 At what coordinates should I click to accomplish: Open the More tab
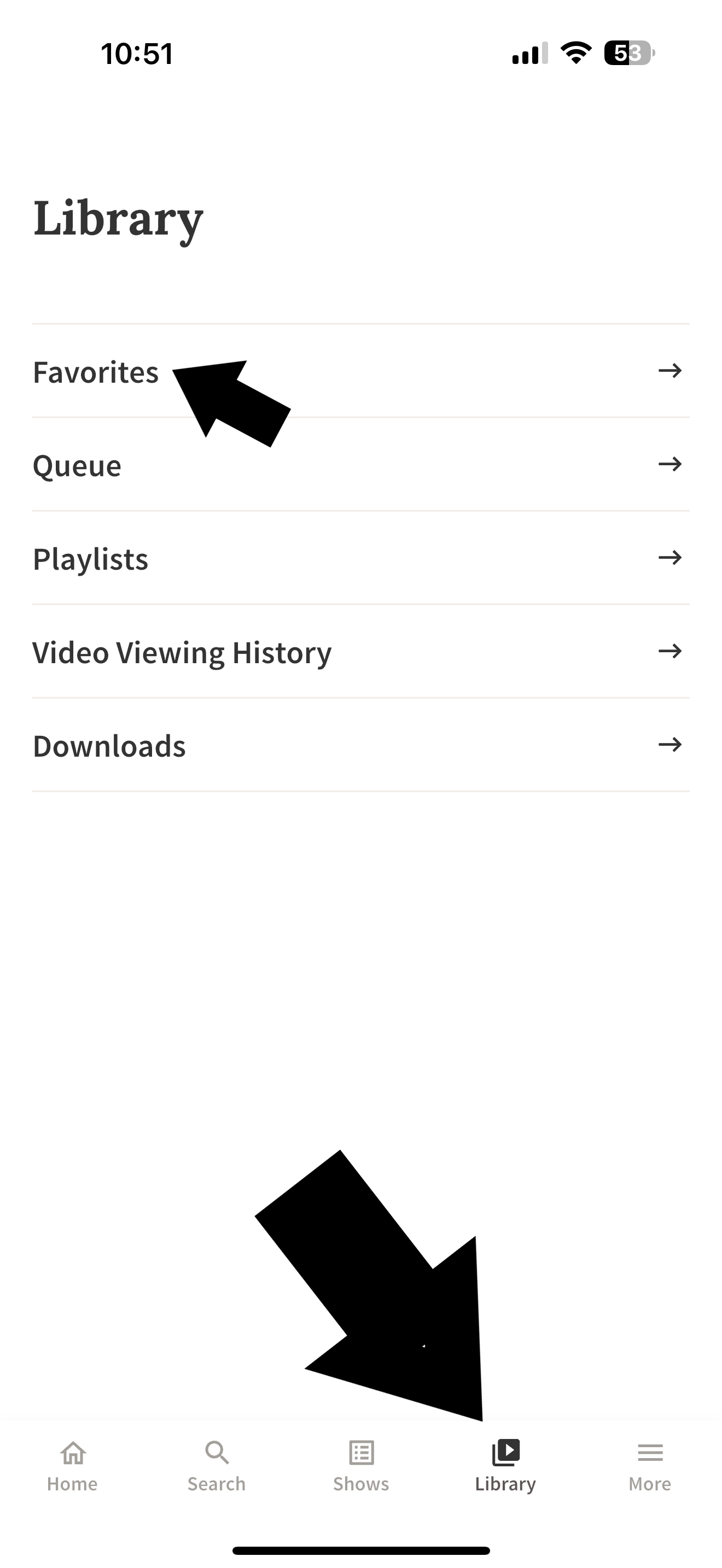point(650,1466)
